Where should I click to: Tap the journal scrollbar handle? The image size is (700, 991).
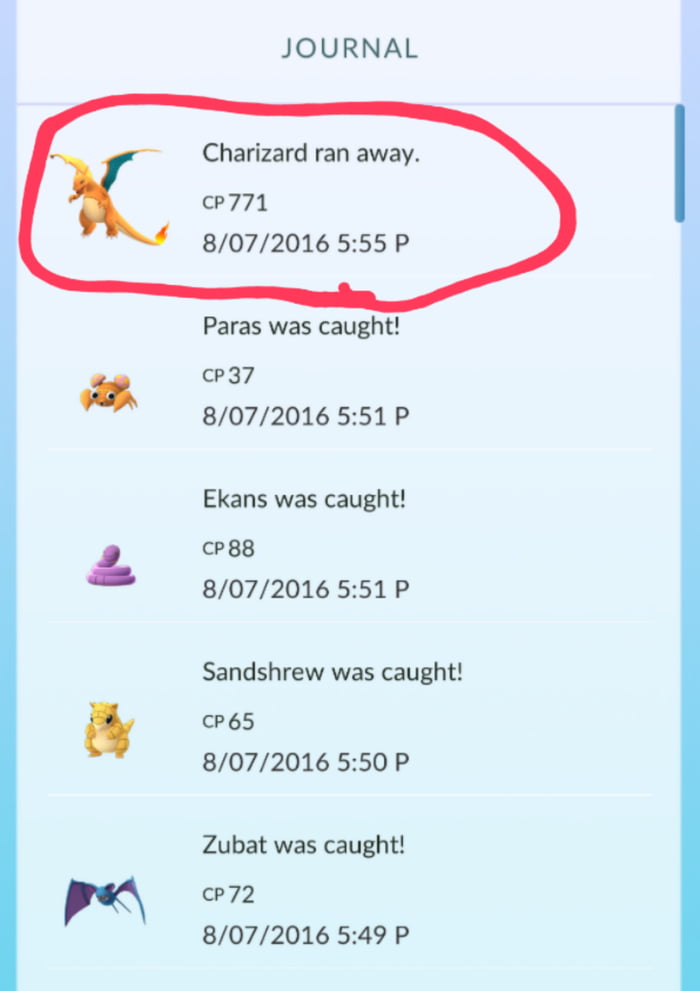tap(680, 163)
